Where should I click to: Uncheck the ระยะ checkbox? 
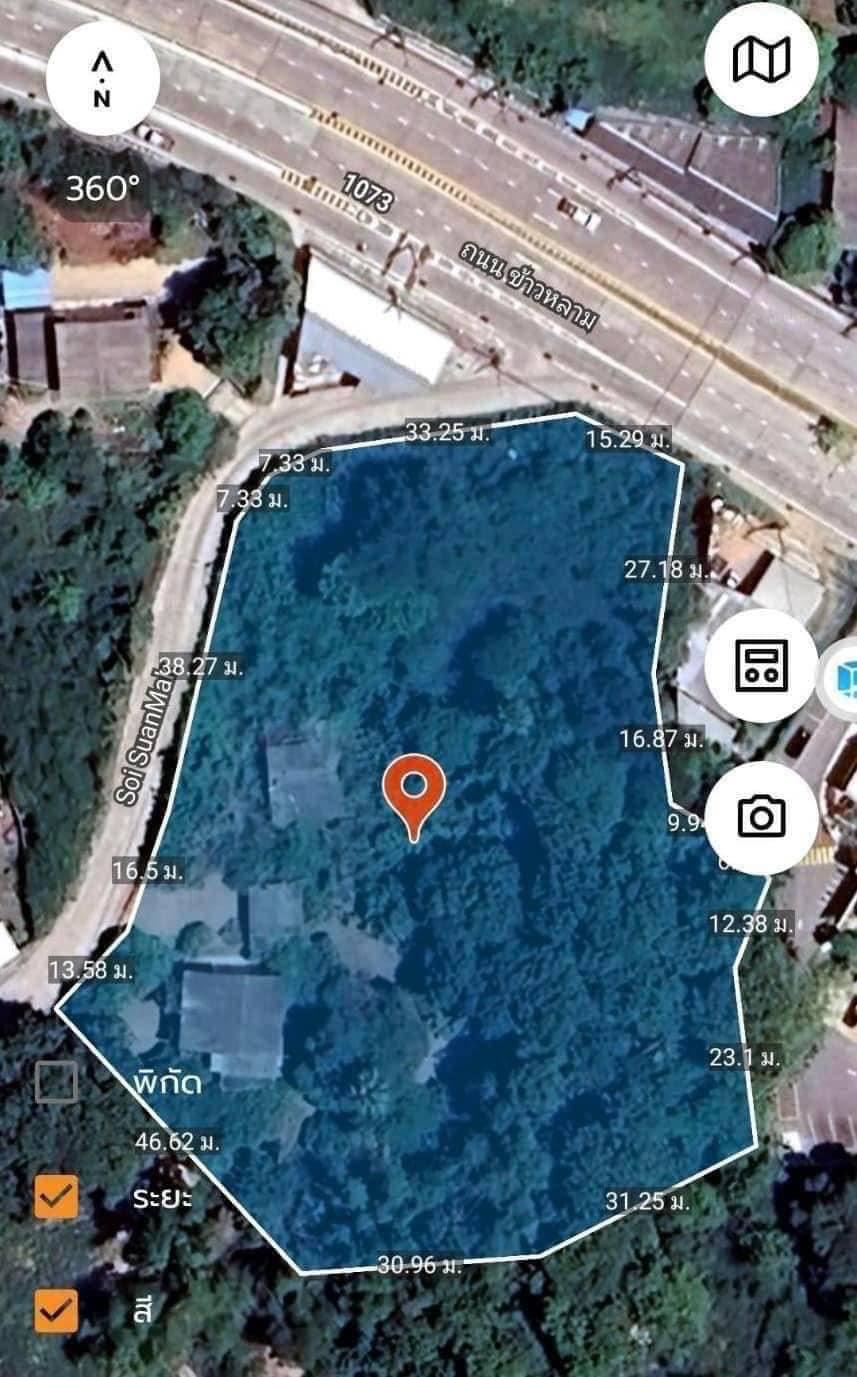pyautogui.click(x=56, y=1196)
